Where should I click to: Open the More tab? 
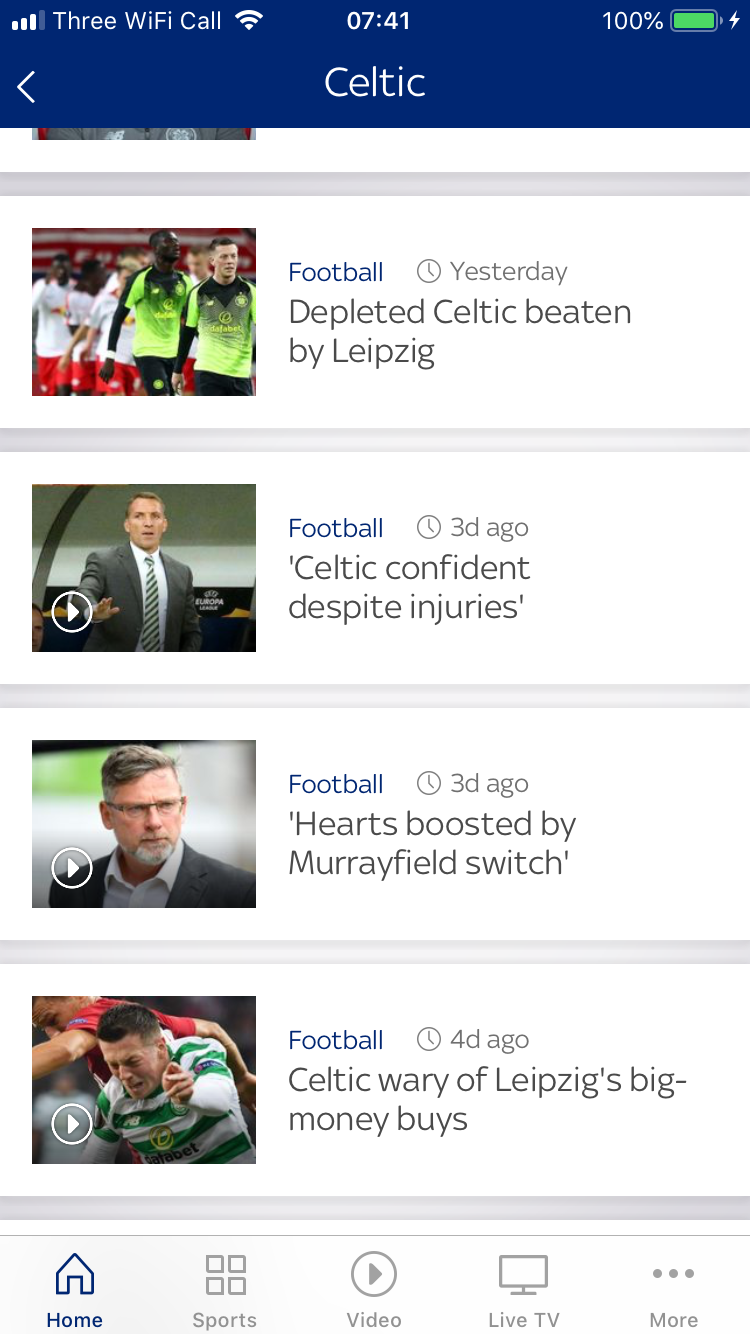tap(674, 1290)
